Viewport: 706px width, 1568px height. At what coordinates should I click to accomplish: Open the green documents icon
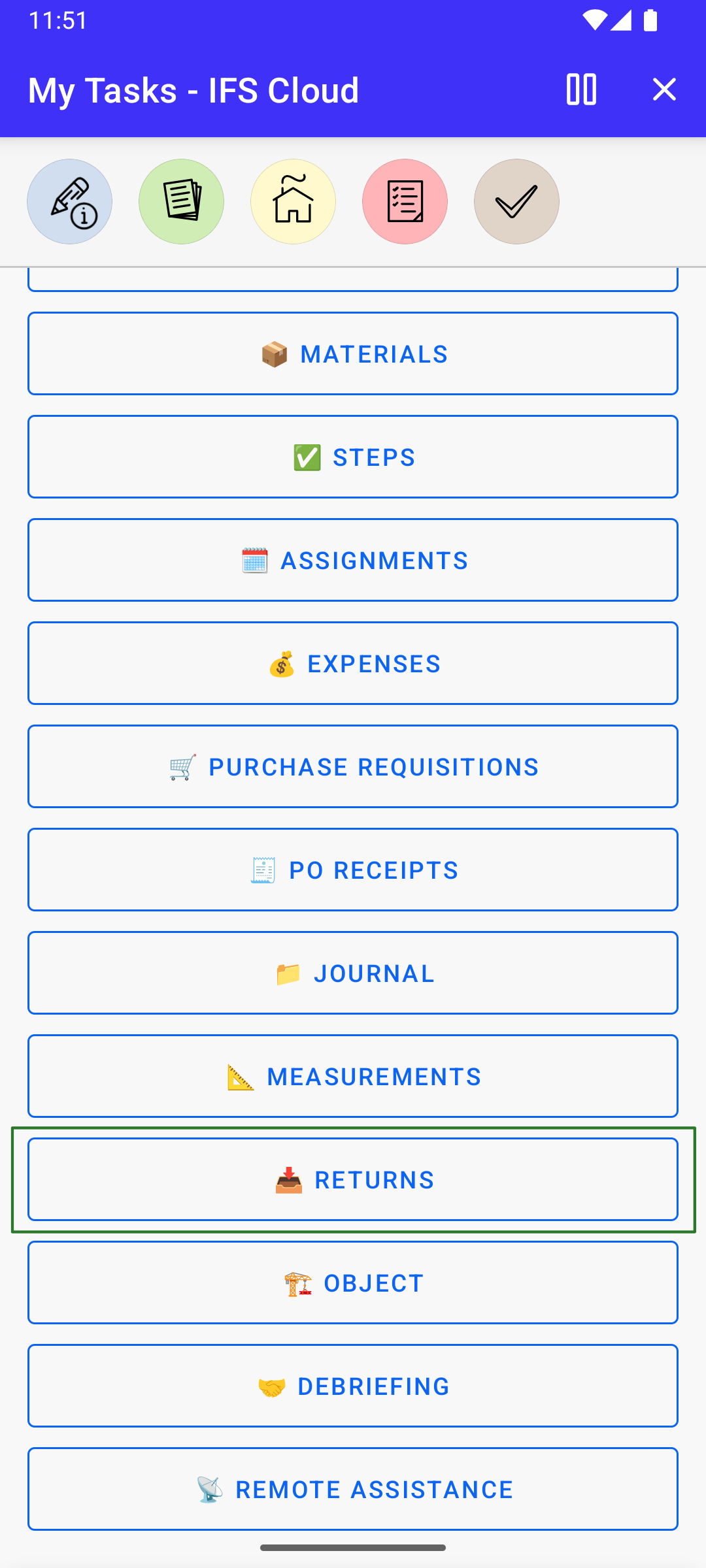[181, 202]
